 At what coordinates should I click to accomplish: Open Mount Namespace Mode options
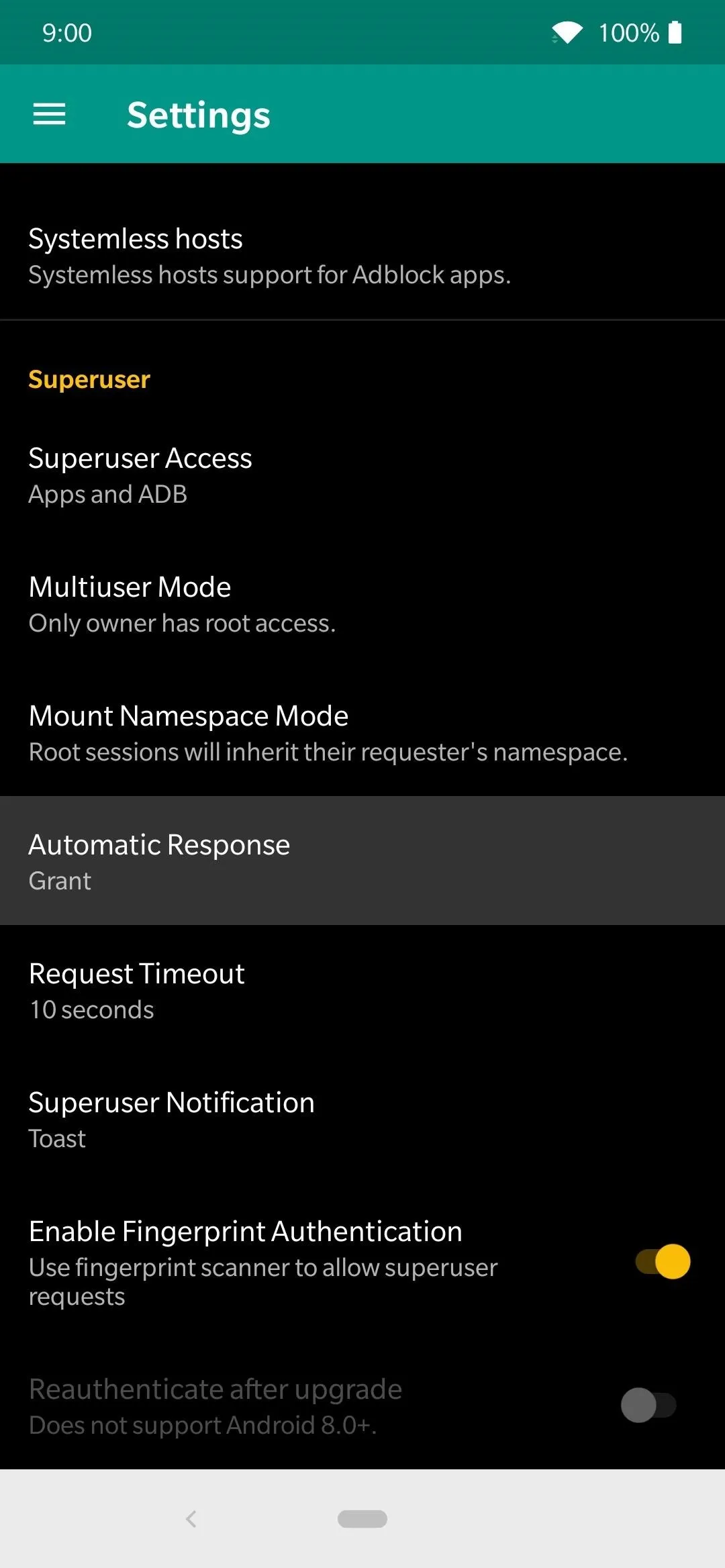tap(362, 733)
